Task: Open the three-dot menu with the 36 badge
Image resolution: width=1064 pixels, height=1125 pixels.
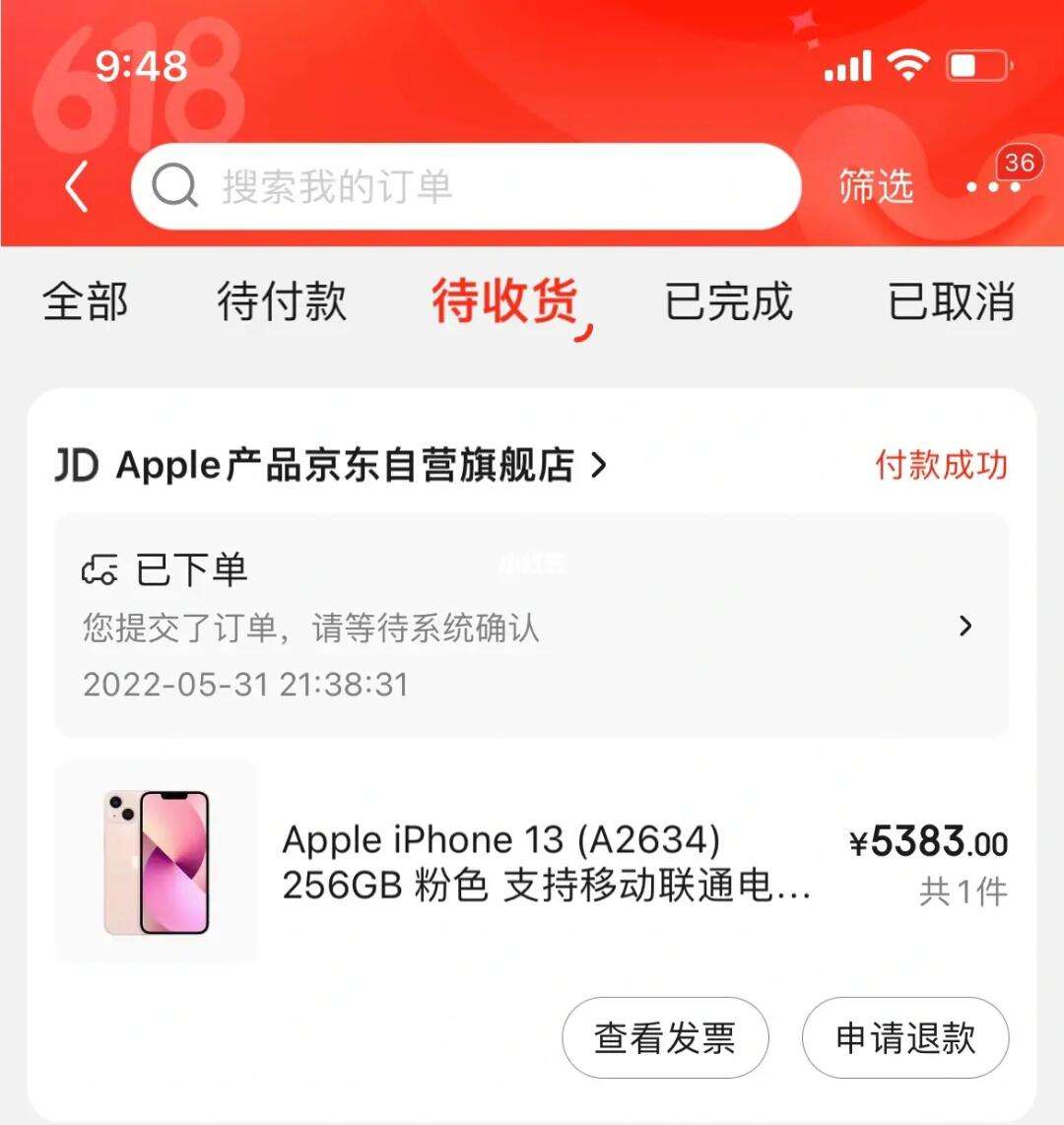Action: 993,185
